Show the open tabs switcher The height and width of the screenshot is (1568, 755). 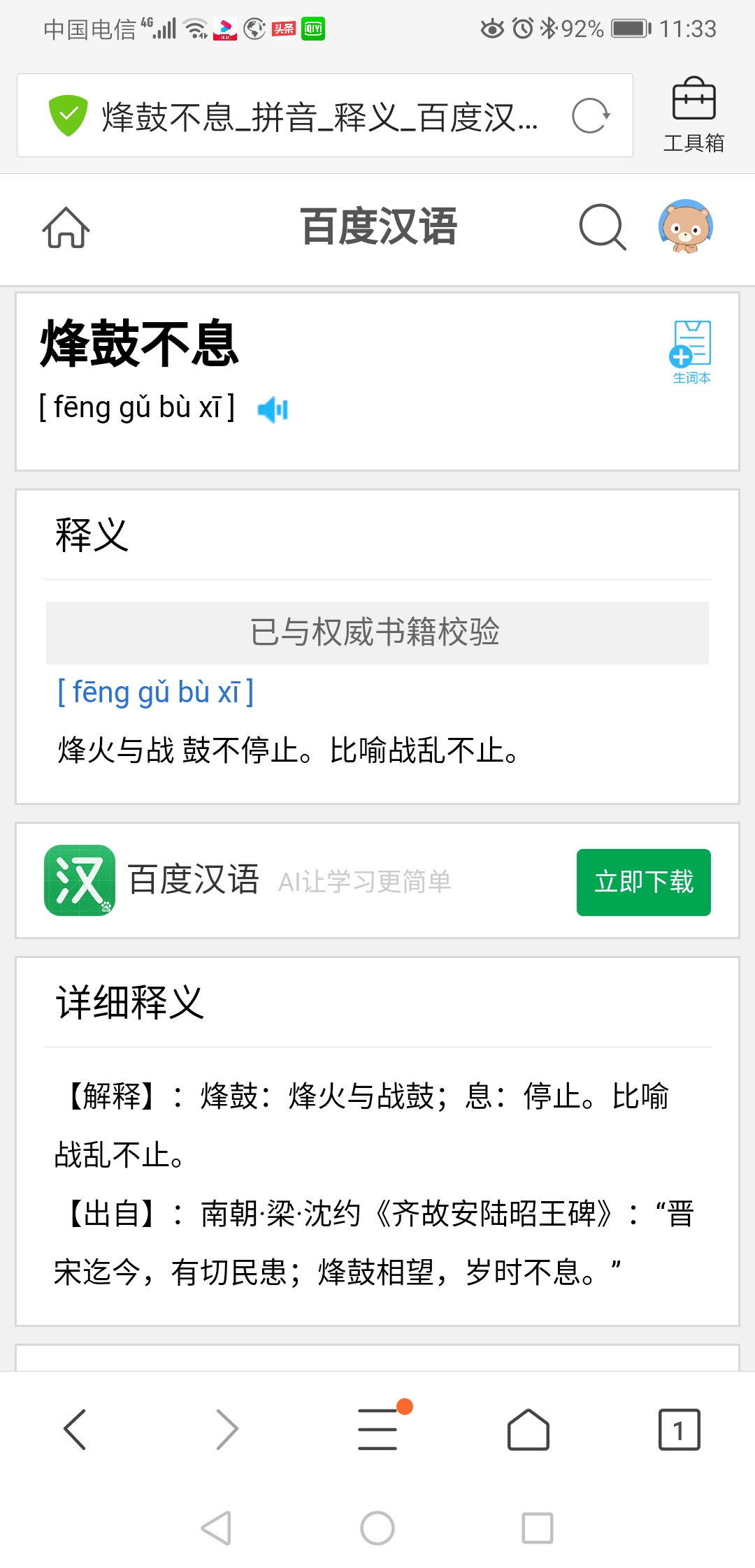679,1429
